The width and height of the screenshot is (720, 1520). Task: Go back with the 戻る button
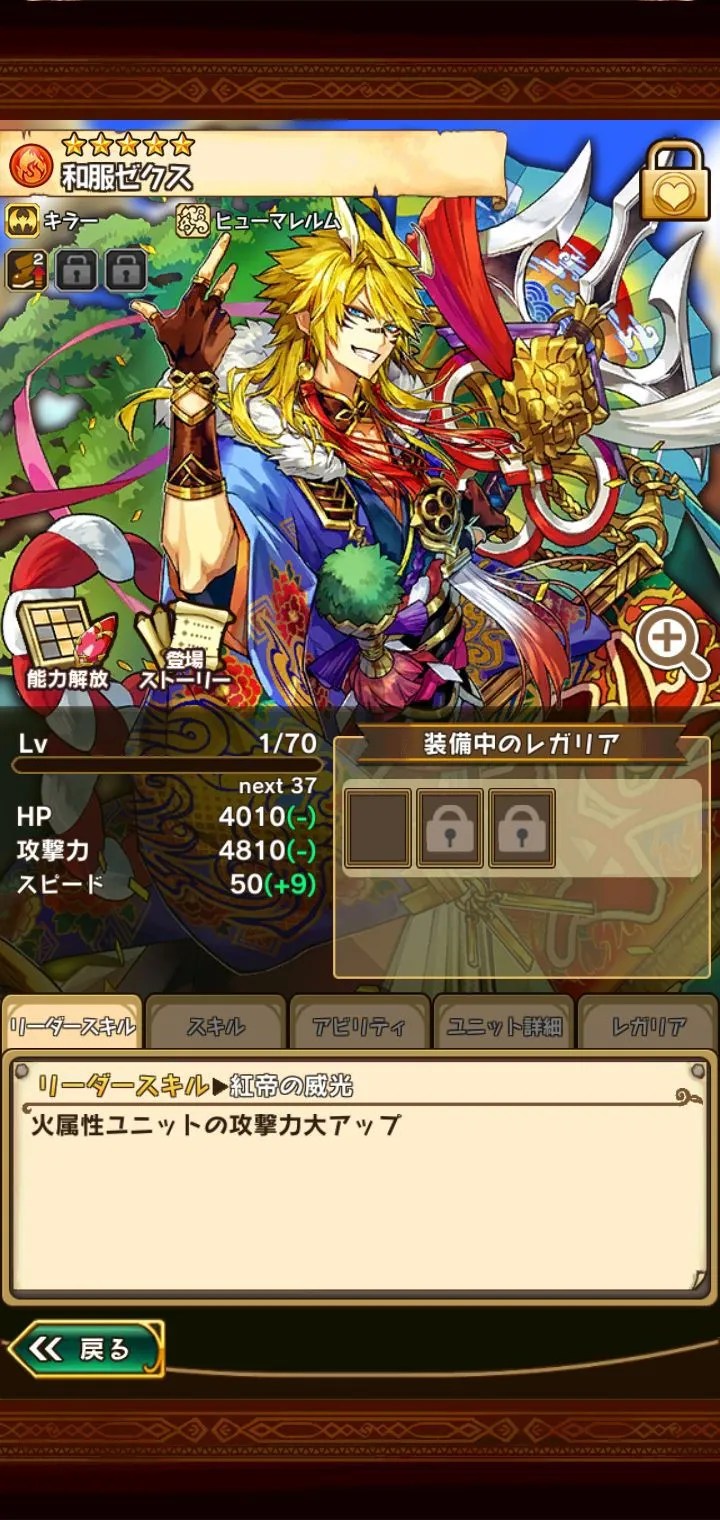(86, 1348)
